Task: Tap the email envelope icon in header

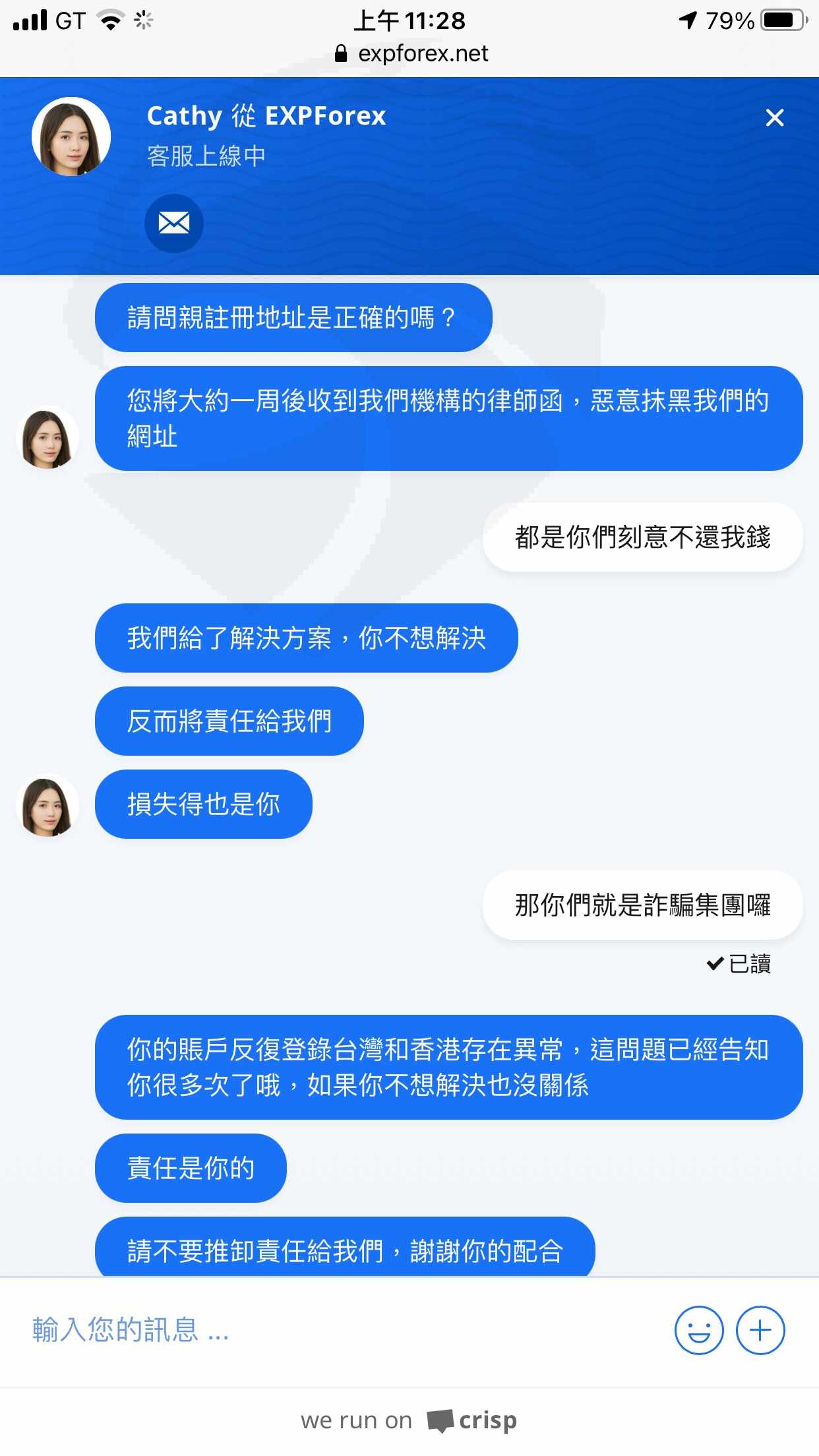Action: coord(174,224)
